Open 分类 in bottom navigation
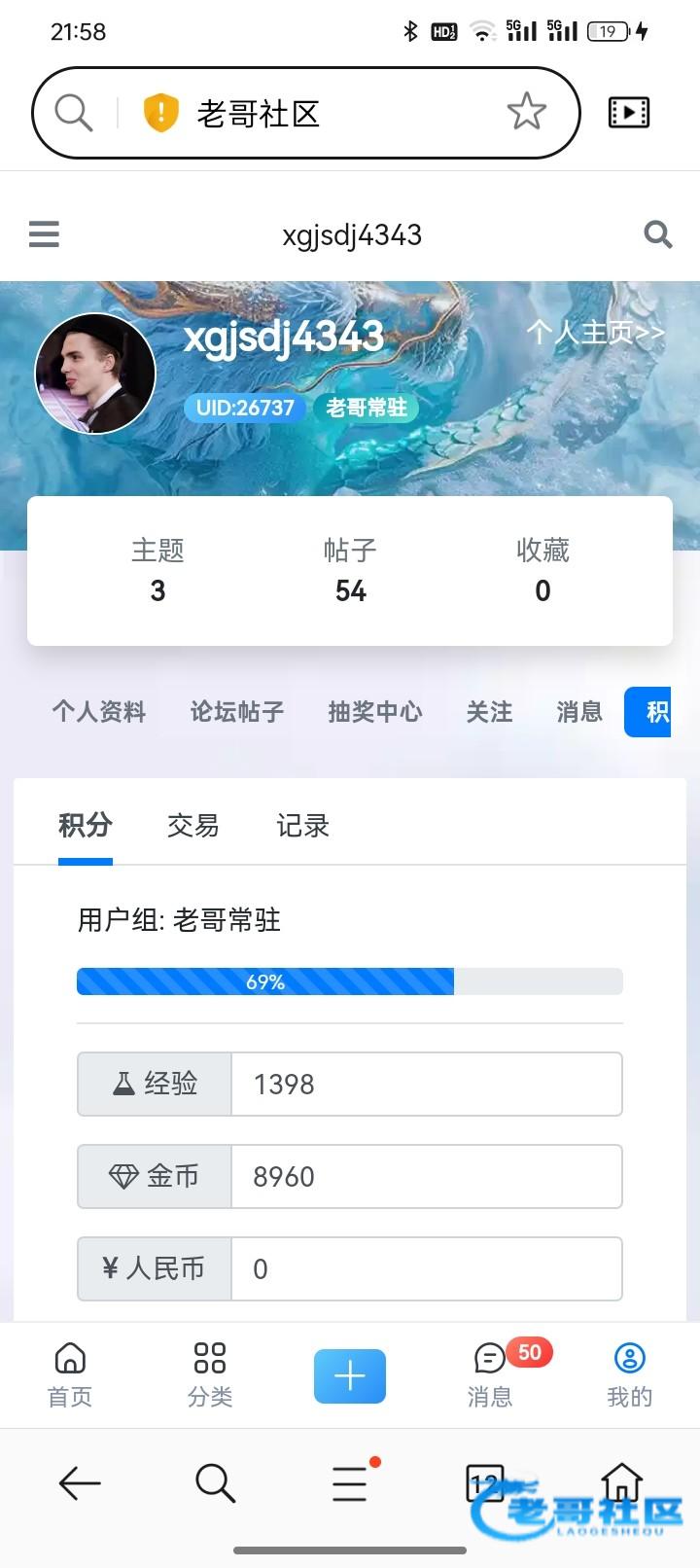This screenshot has width=700, height=1568. [x=210, y=1374]
